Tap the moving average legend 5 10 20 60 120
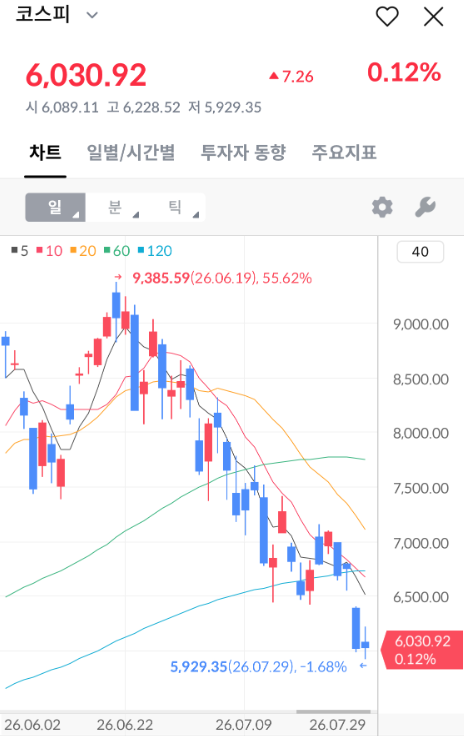 pos(91,251)
